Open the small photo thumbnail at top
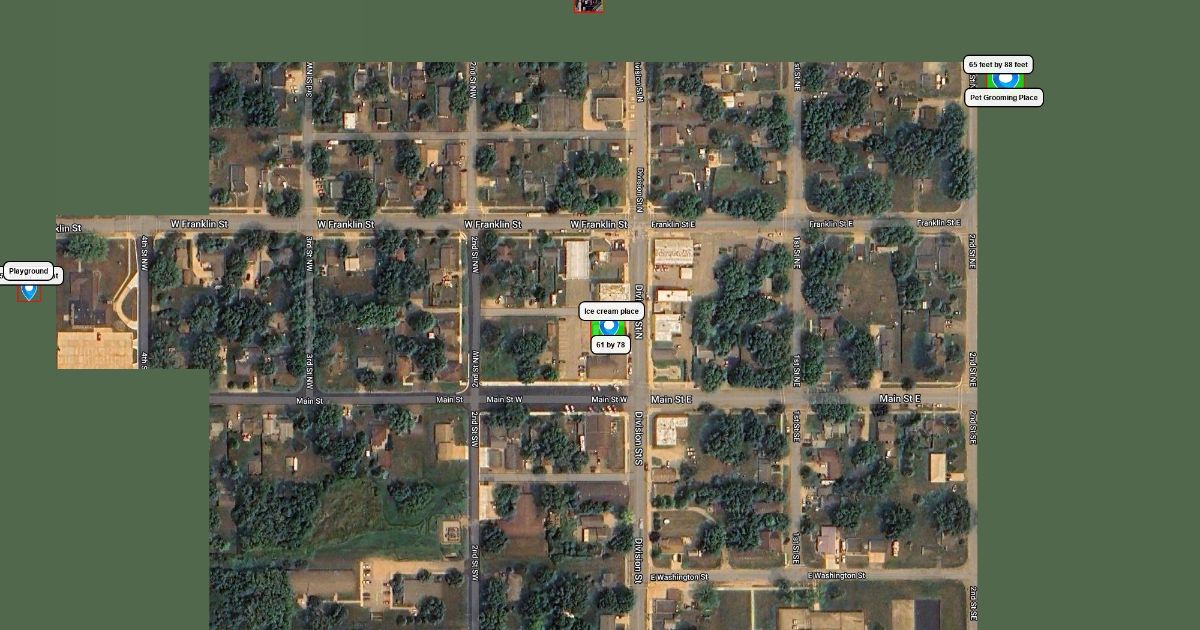 click(x=588, y=6)
